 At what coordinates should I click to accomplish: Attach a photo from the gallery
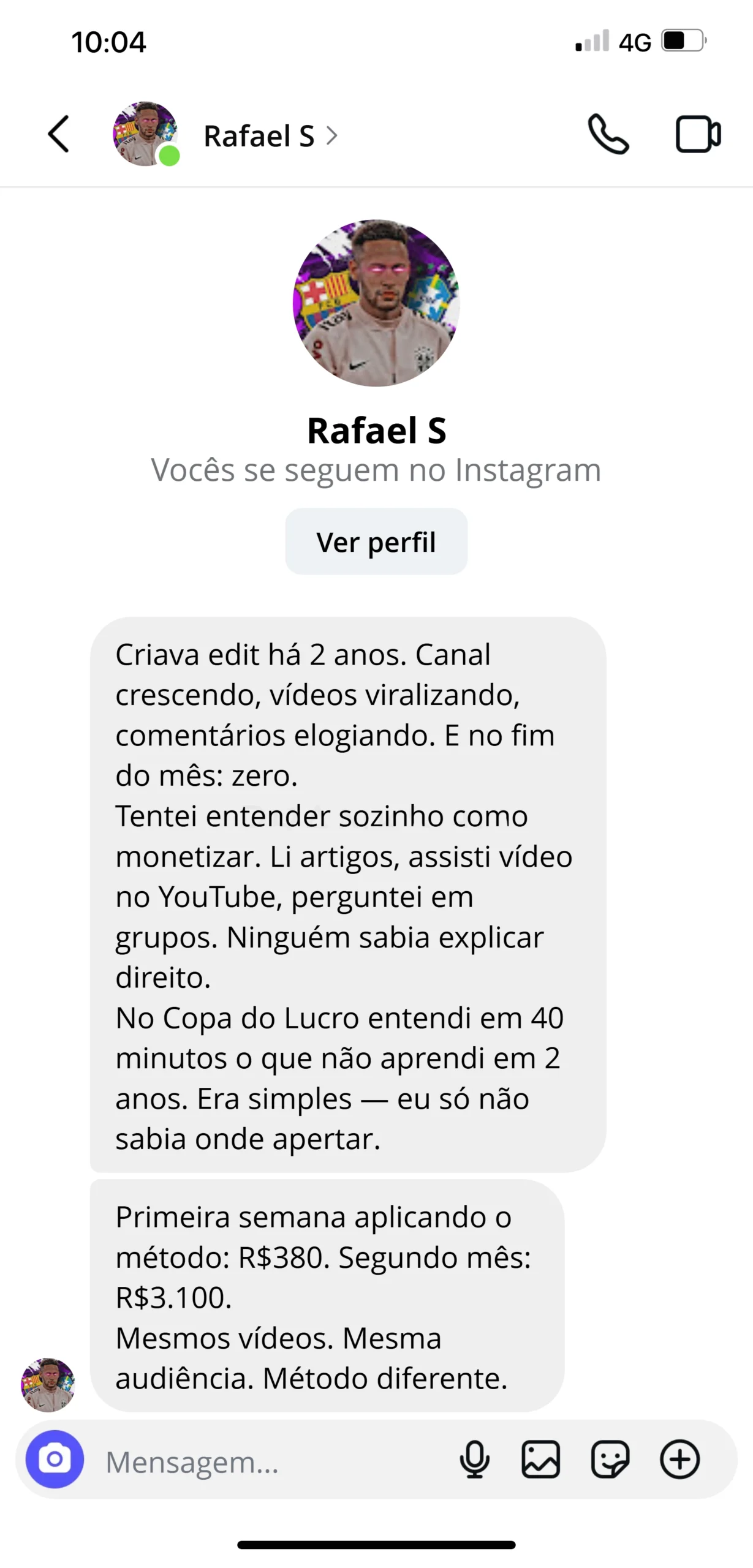click(540, 1459)
